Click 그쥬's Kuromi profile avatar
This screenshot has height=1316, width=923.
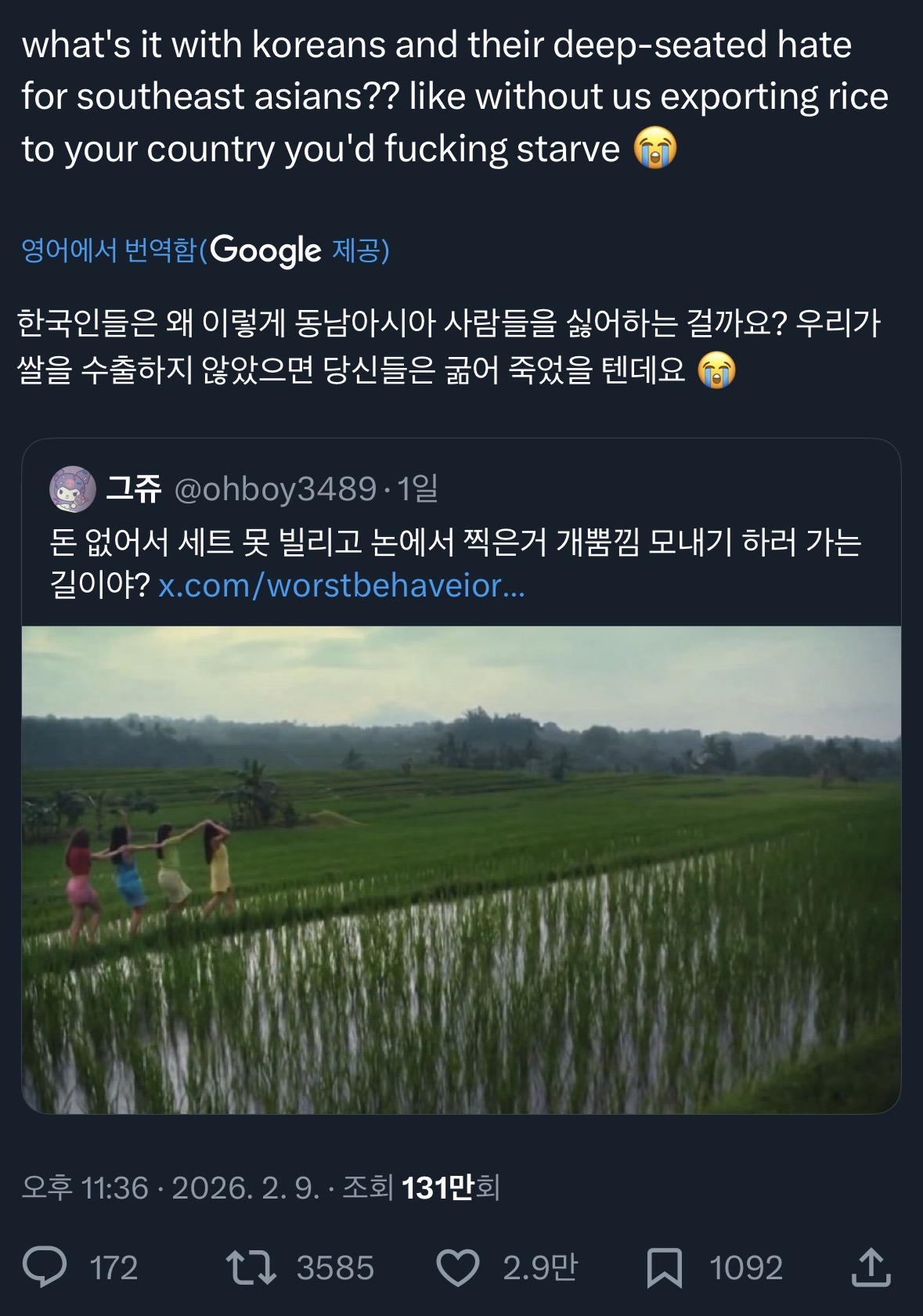click(71, 488)
